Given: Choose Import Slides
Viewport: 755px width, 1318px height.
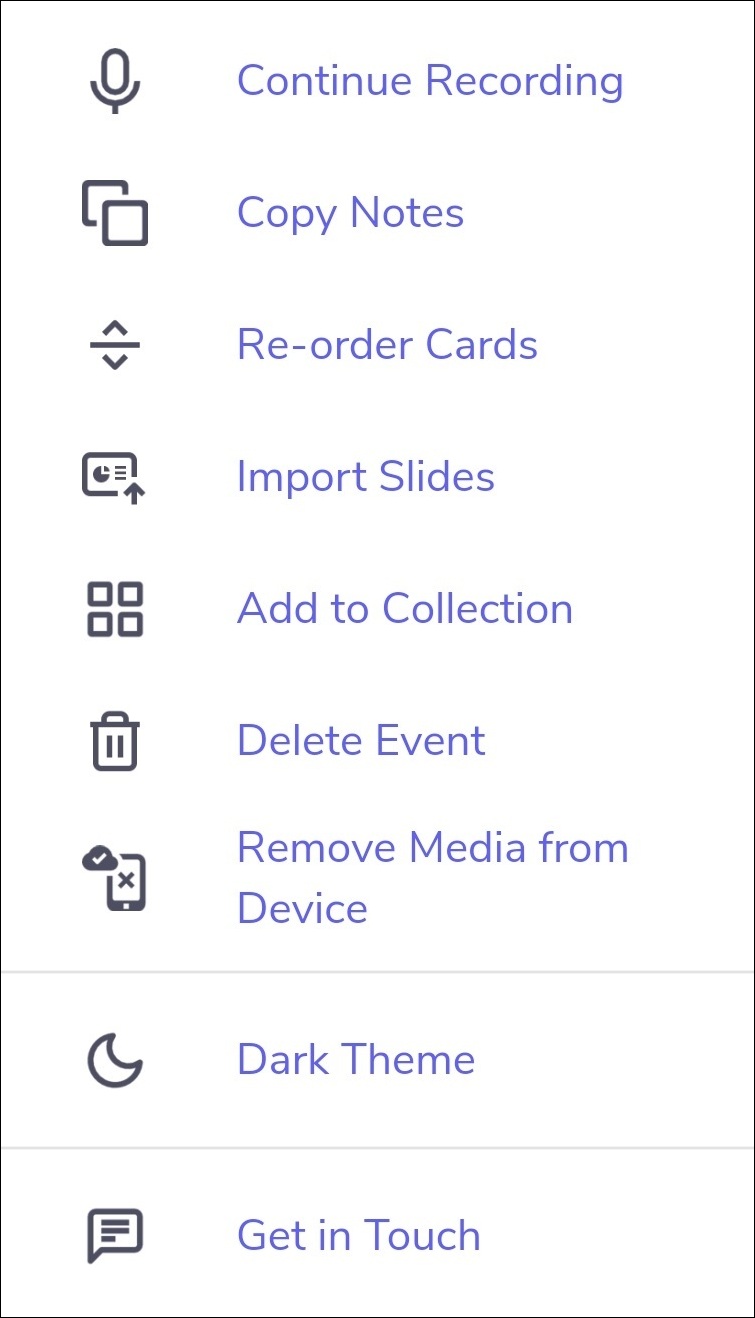Looking at the screenshot, I should (365, 477).
